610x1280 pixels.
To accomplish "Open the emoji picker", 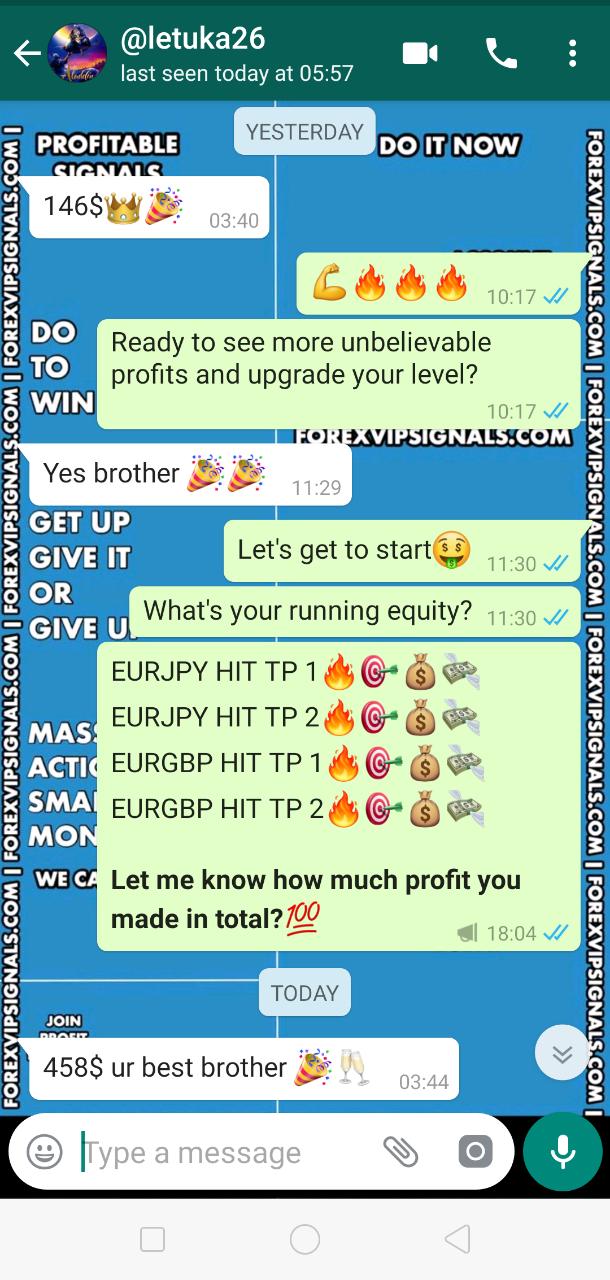I will click(x=44, y=1152).
